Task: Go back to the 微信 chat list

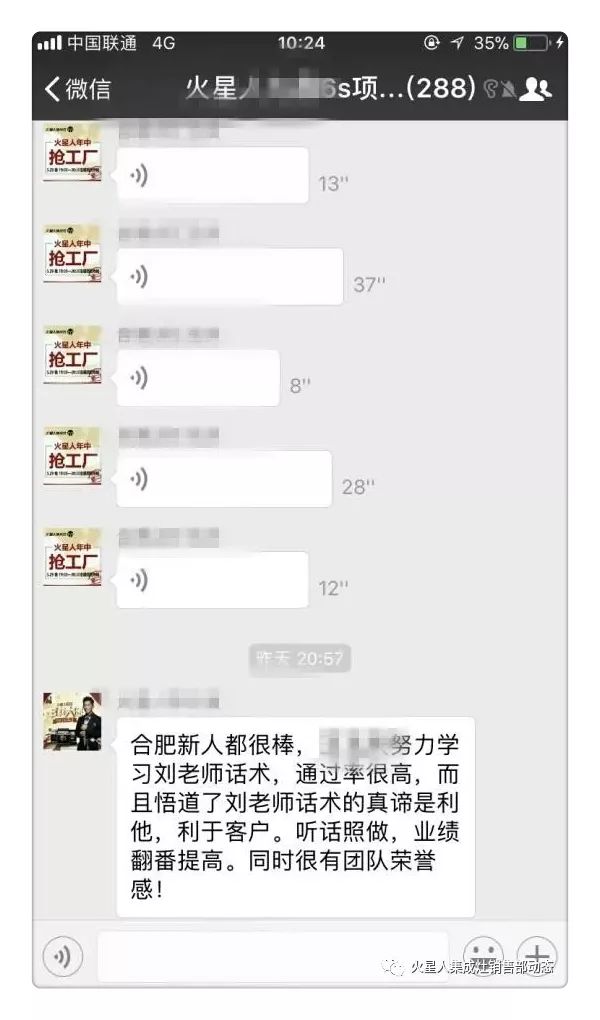Action: (78, 89)
